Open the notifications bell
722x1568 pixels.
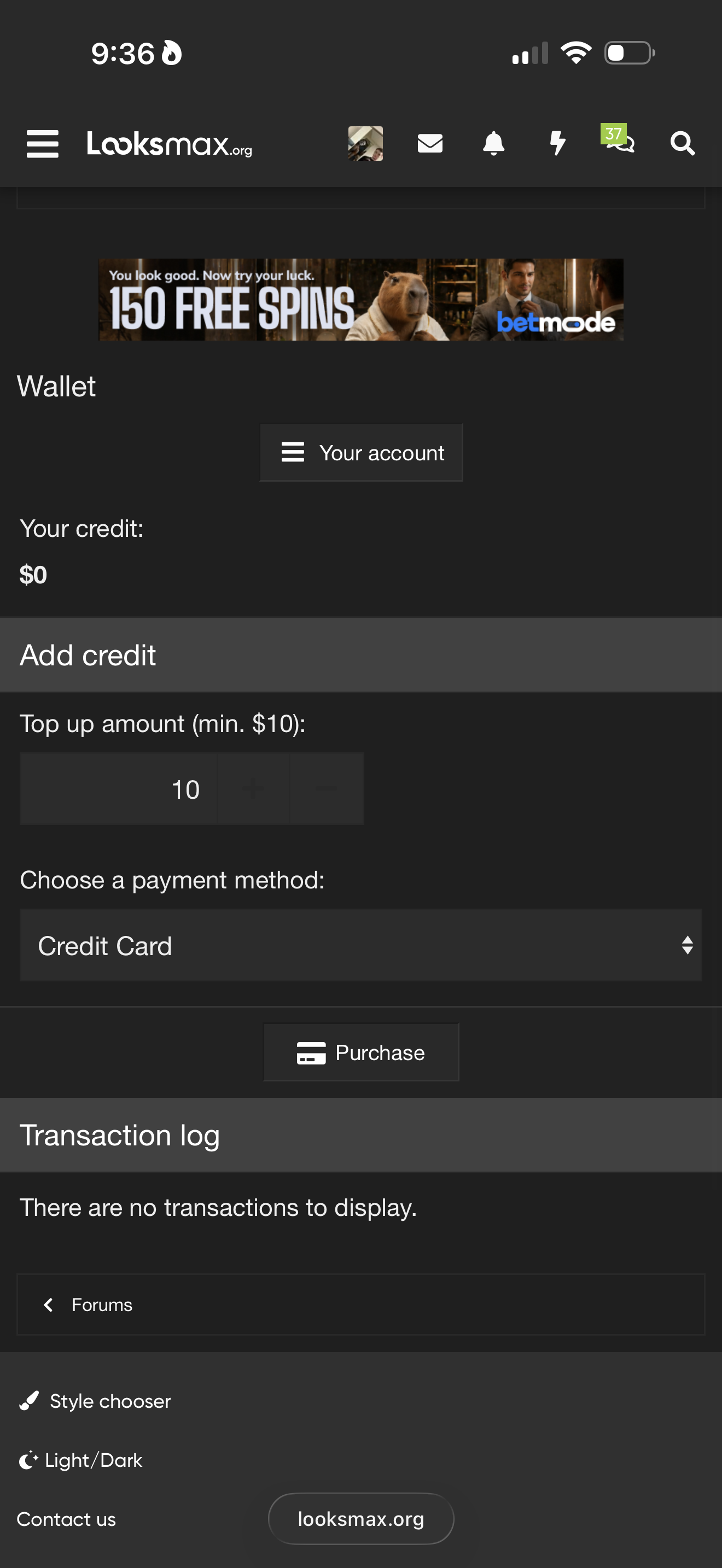494,144
